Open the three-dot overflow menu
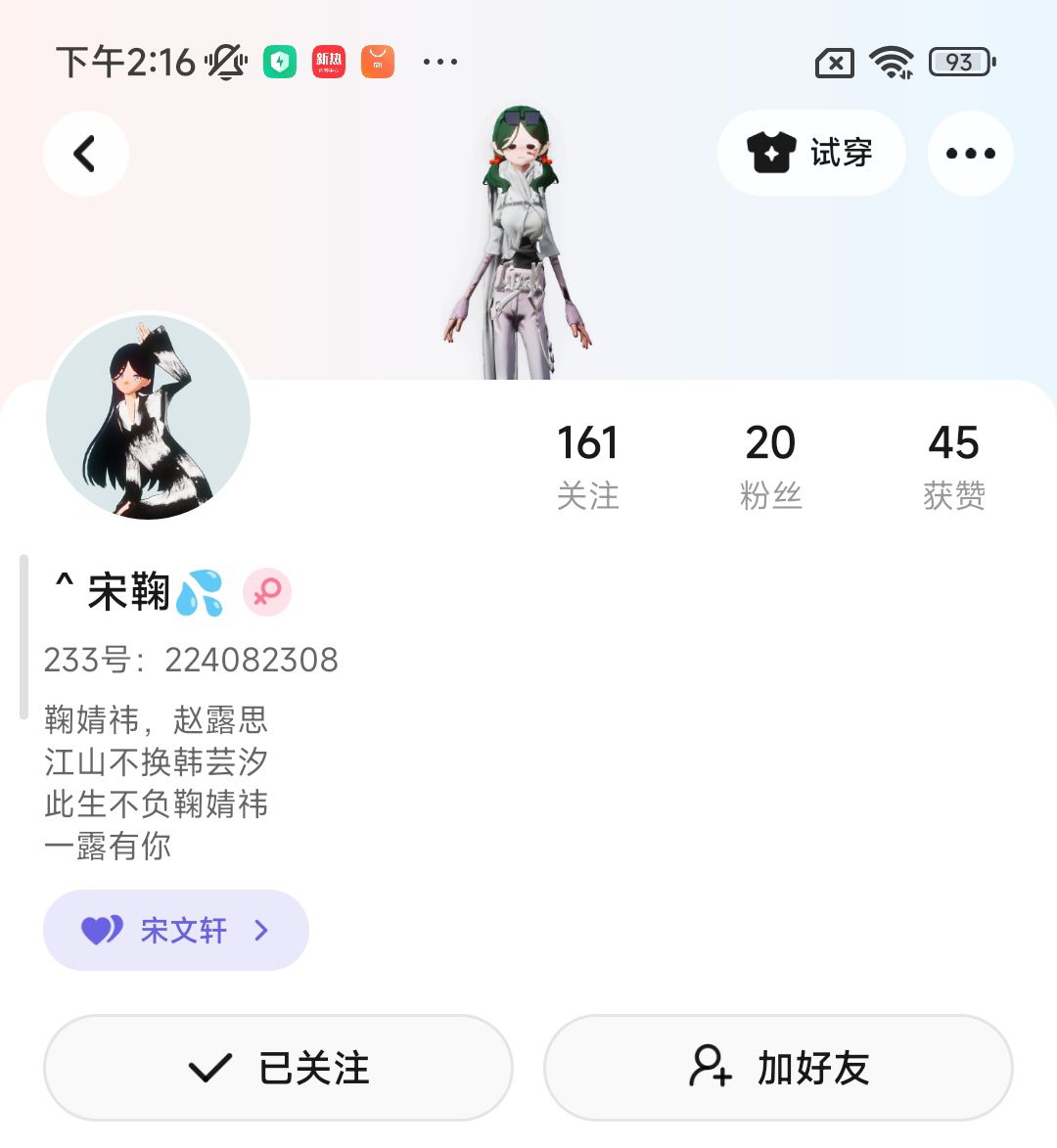 click(970, 154)
